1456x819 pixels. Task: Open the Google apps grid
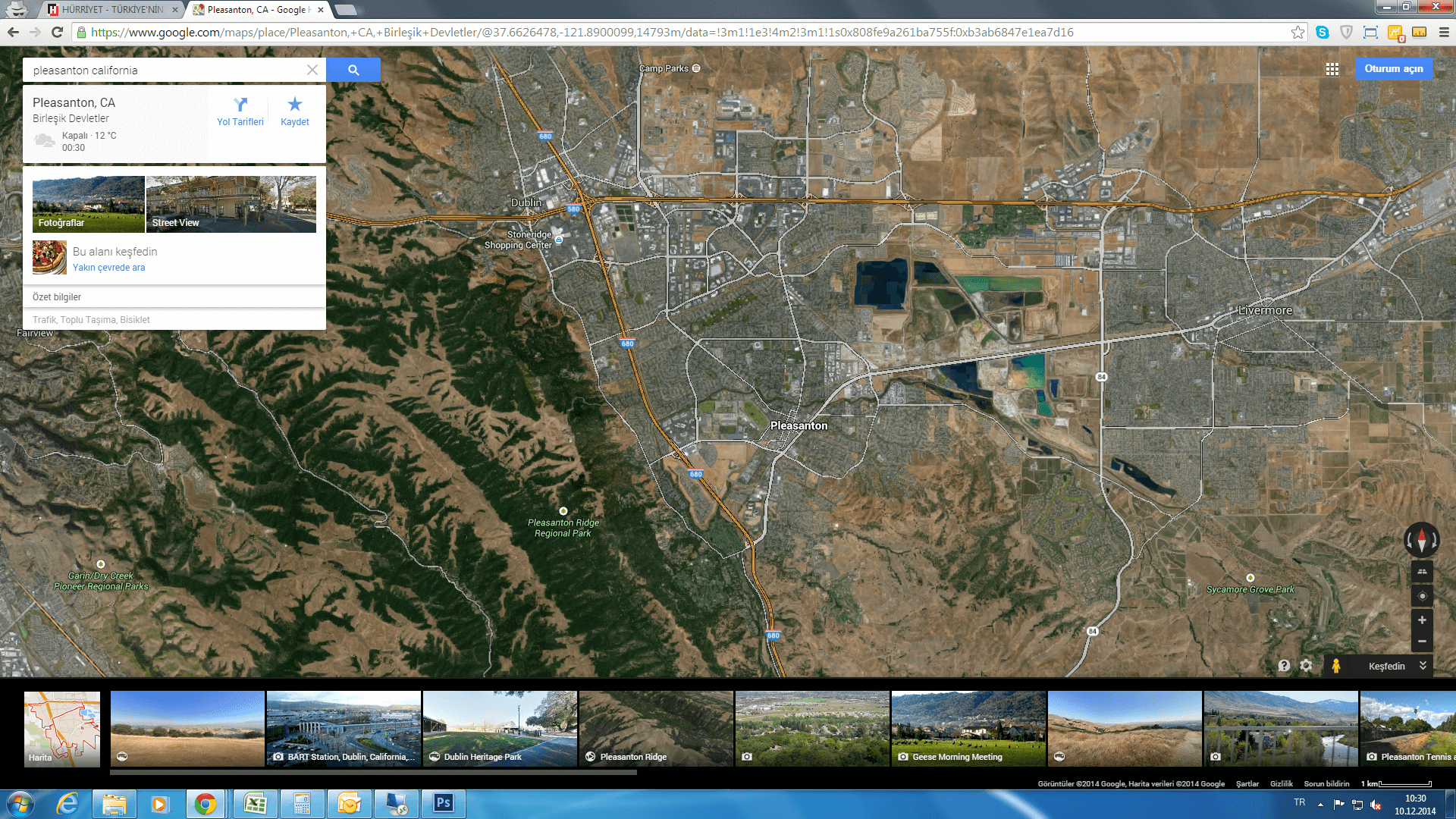(x=1332, y=69)
